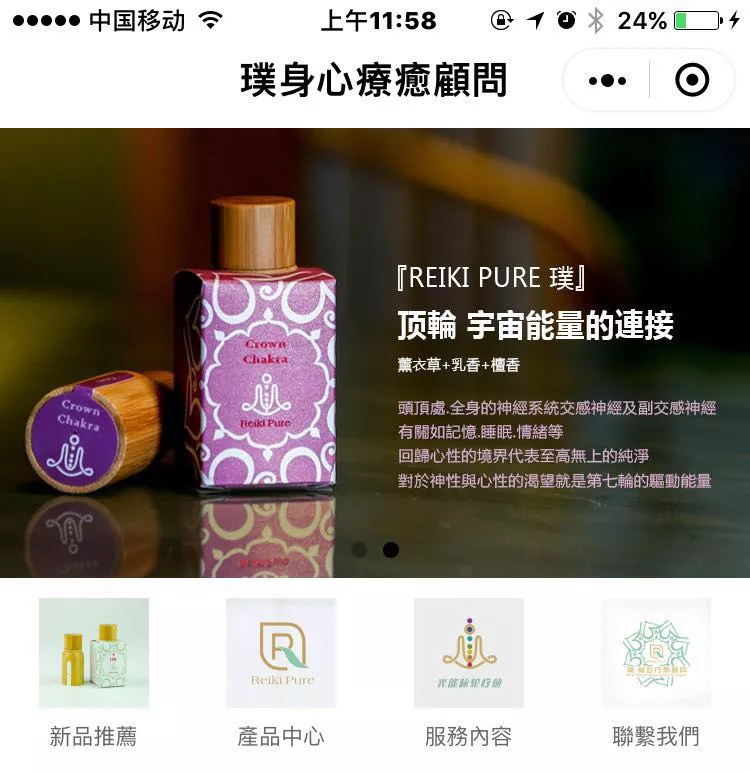Open the Crown Chakra banner
This screenshot has height=772, width=750.
click(375, 350)
